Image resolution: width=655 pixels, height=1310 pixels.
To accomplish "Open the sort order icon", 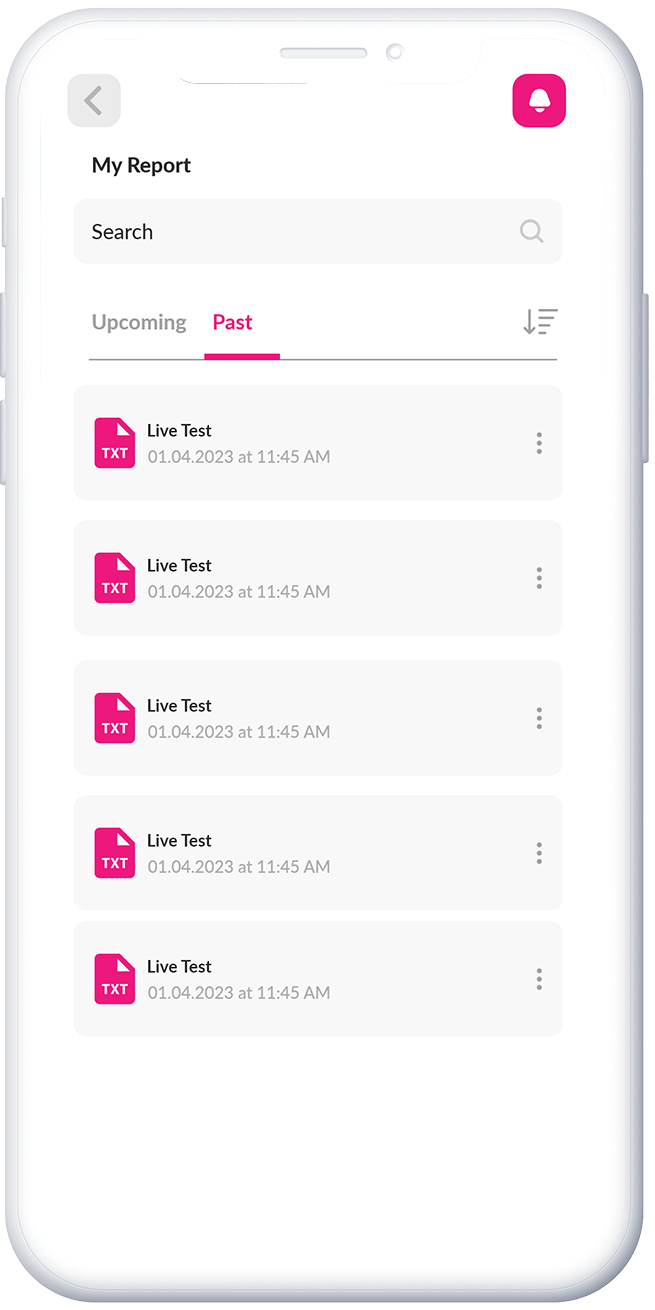I will tap(540, 322).
